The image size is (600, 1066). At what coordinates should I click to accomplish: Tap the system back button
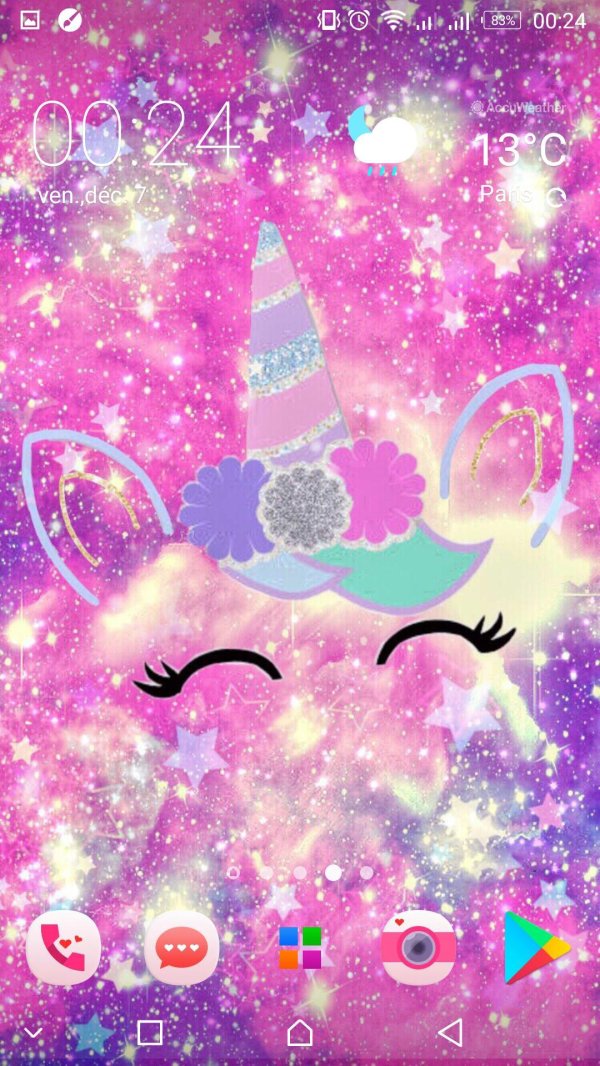pyautogui.click(x=450, y=1033)
